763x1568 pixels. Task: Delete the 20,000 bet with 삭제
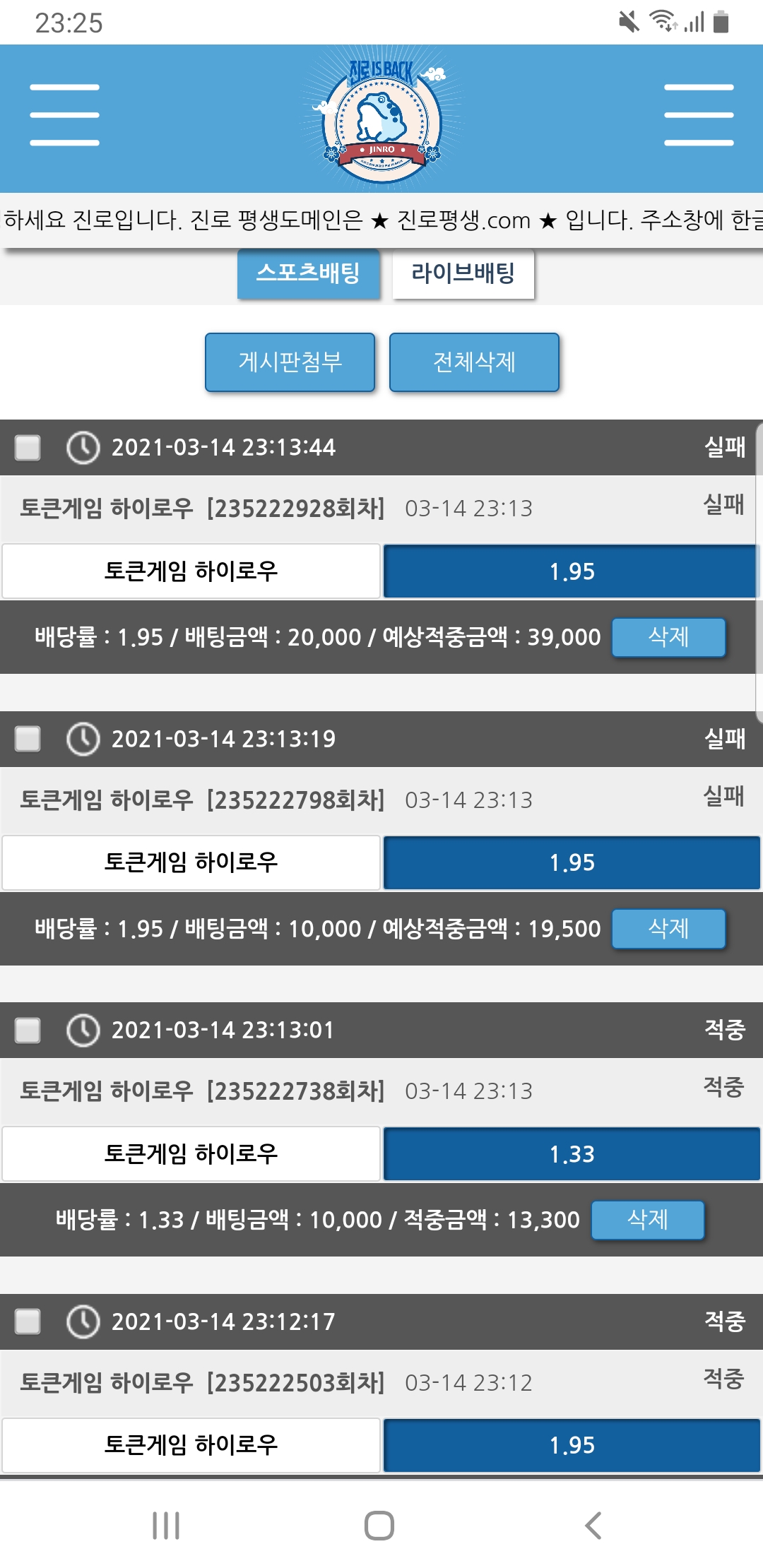[x=668, y=637]
